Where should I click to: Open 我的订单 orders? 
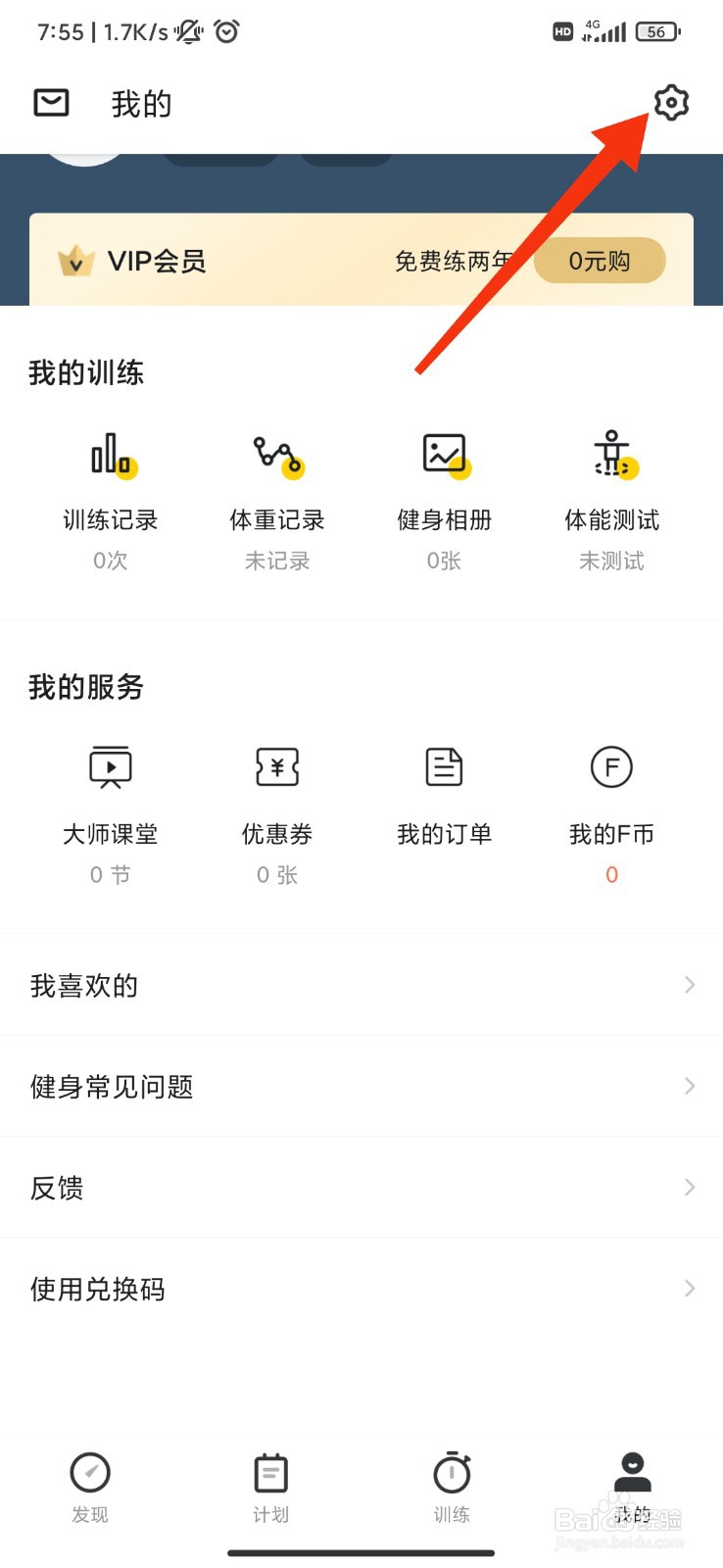pyautogui.click(x=445, y=794)
